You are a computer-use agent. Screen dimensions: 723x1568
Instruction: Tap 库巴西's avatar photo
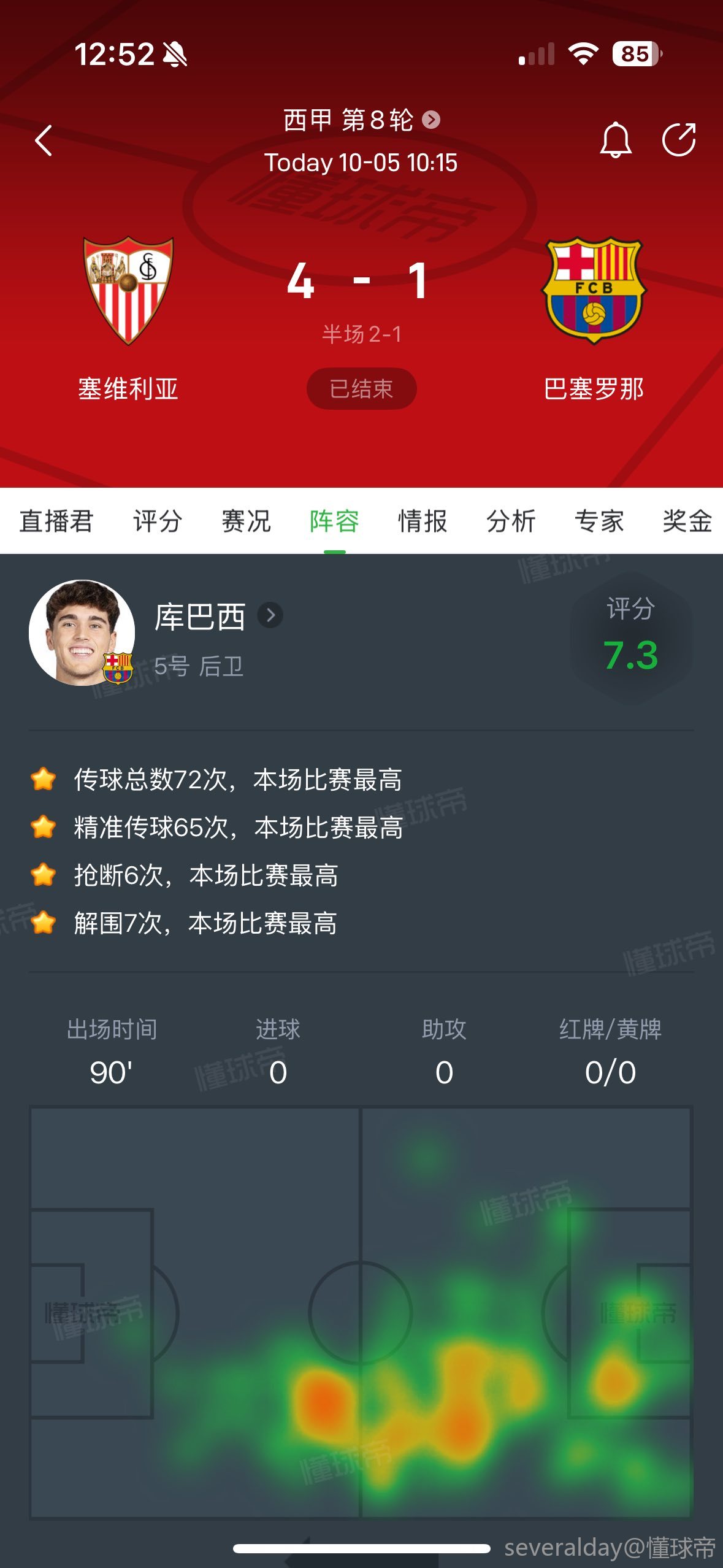point(82,632)
